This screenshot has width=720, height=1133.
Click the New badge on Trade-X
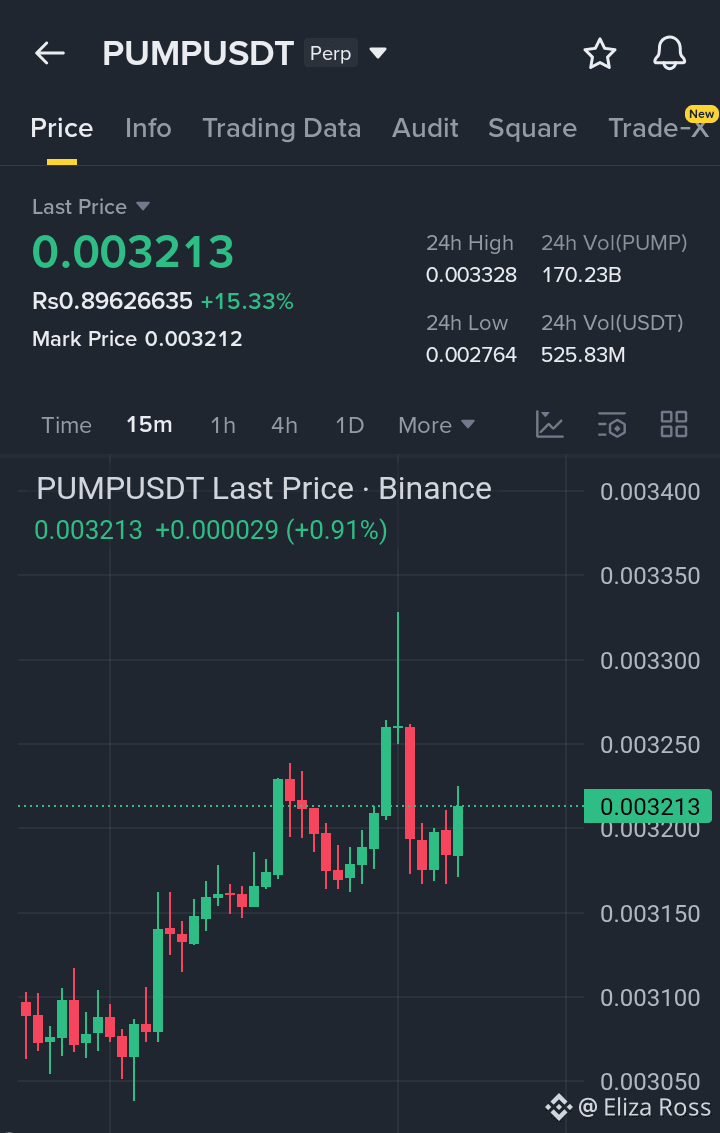click(x=701, y=114)
